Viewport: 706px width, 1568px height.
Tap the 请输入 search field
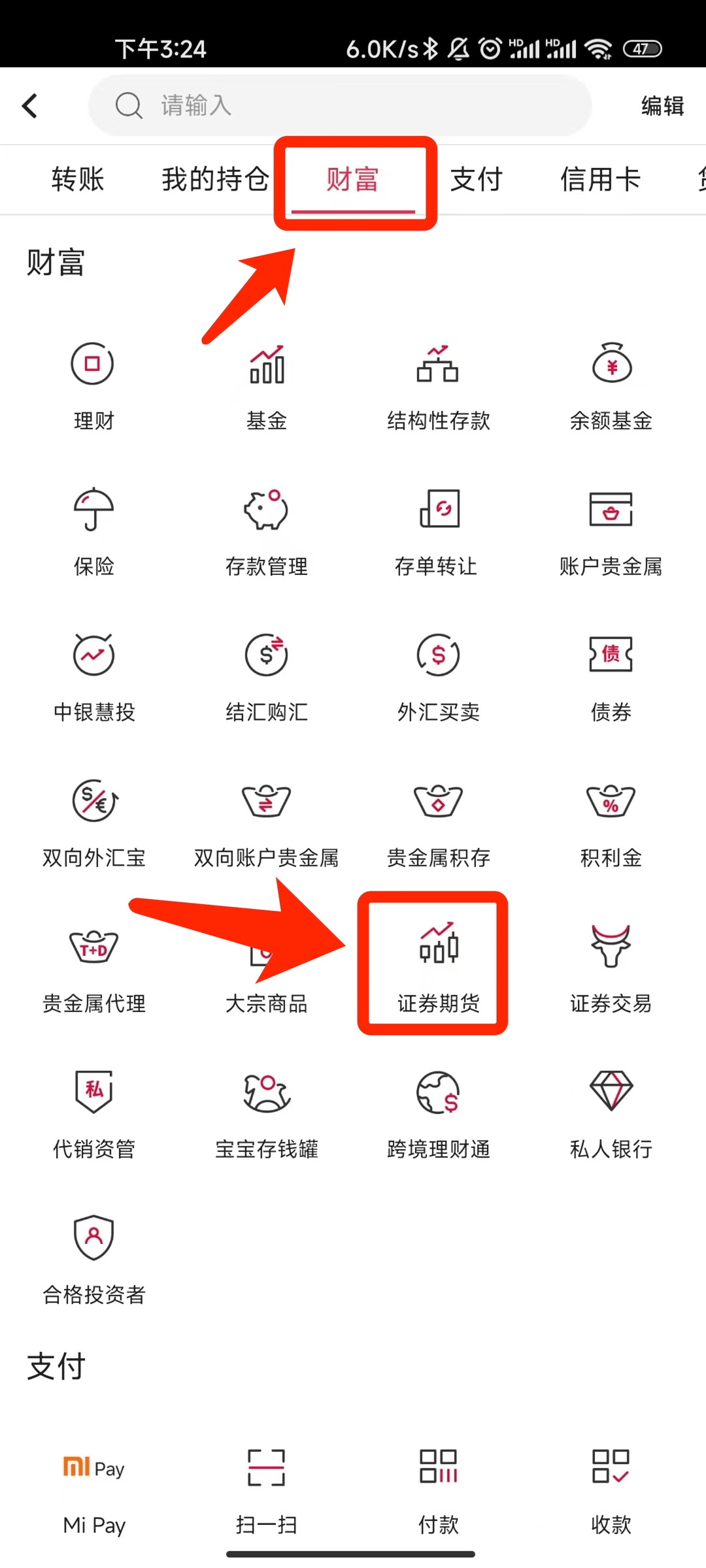(340, 106)
